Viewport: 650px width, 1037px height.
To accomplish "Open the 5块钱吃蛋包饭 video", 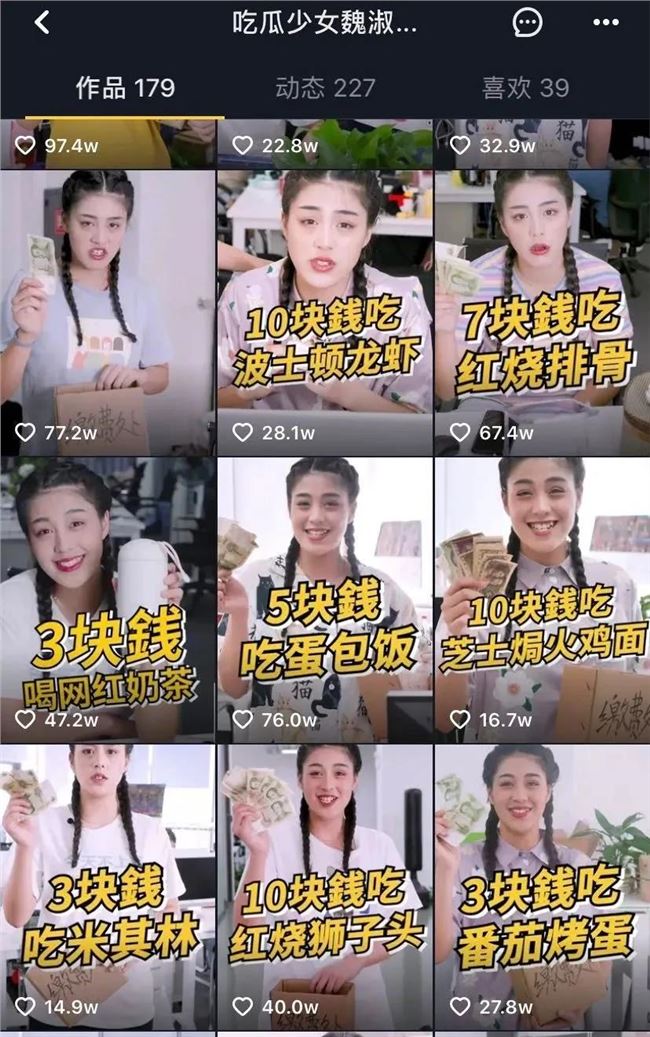I will coord(325,598).
